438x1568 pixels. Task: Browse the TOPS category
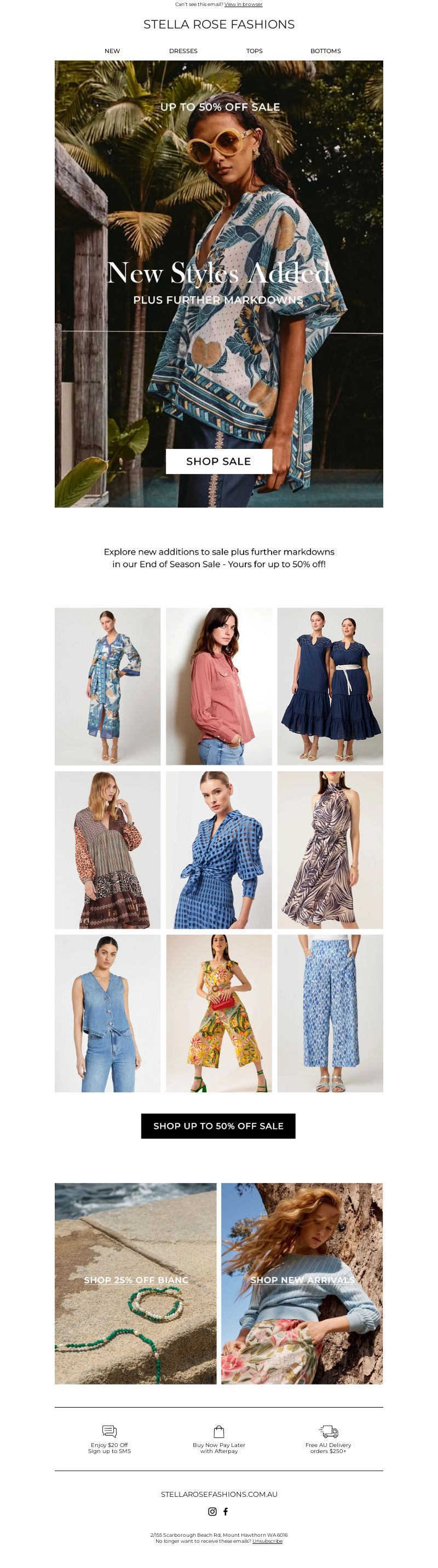point(254,51)
